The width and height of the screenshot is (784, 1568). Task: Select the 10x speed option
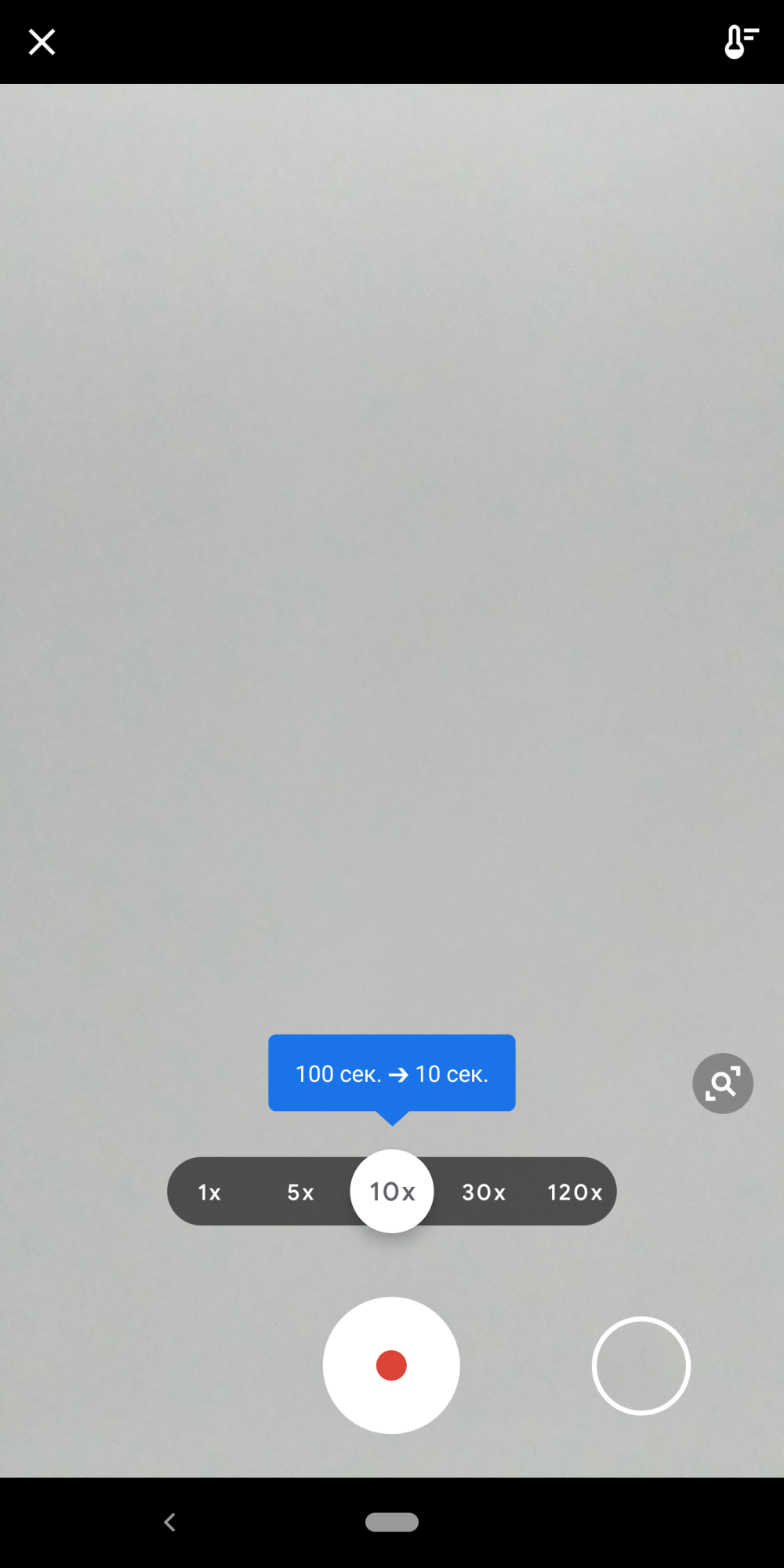click(x=392, y=1192)
